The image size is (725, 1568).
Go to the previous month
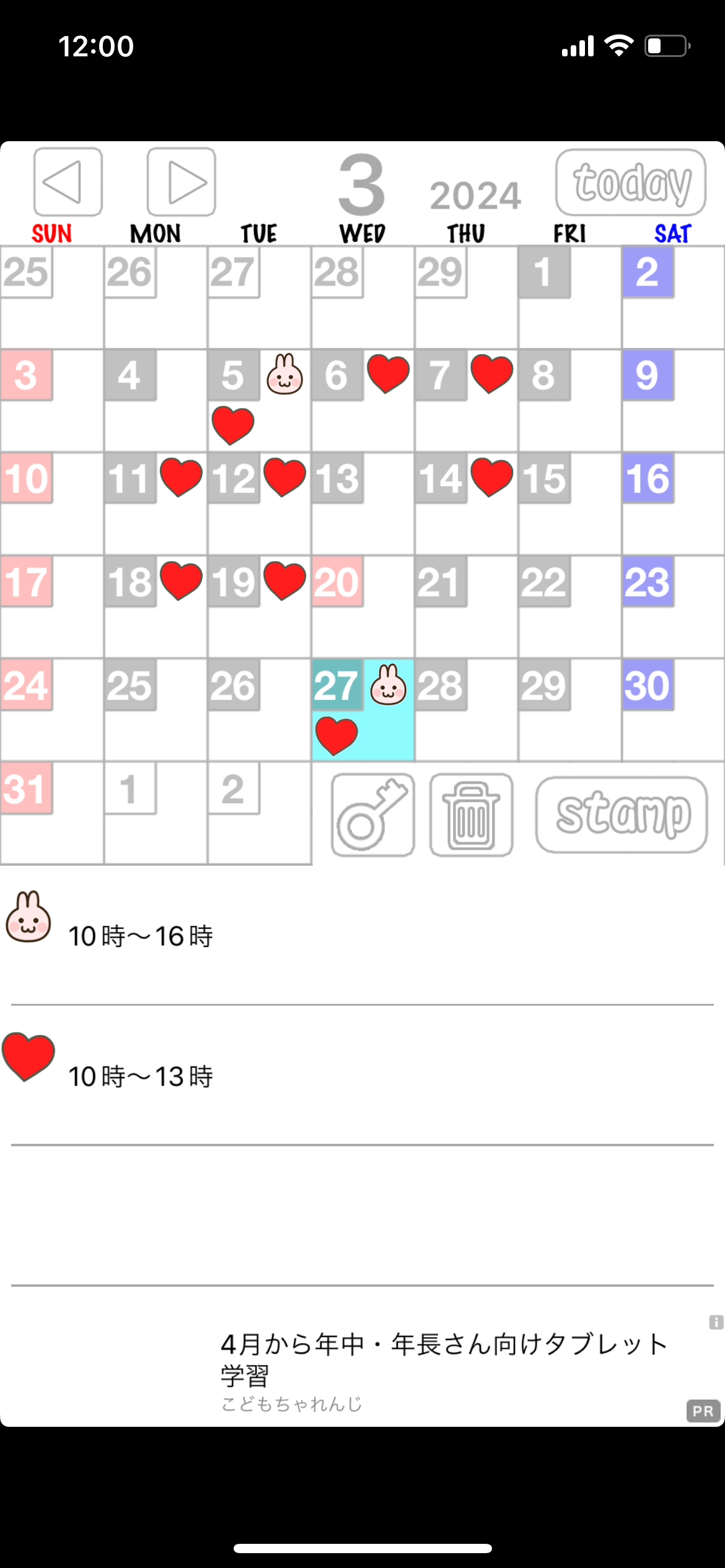pyautogui.click(x=68, y=181)
